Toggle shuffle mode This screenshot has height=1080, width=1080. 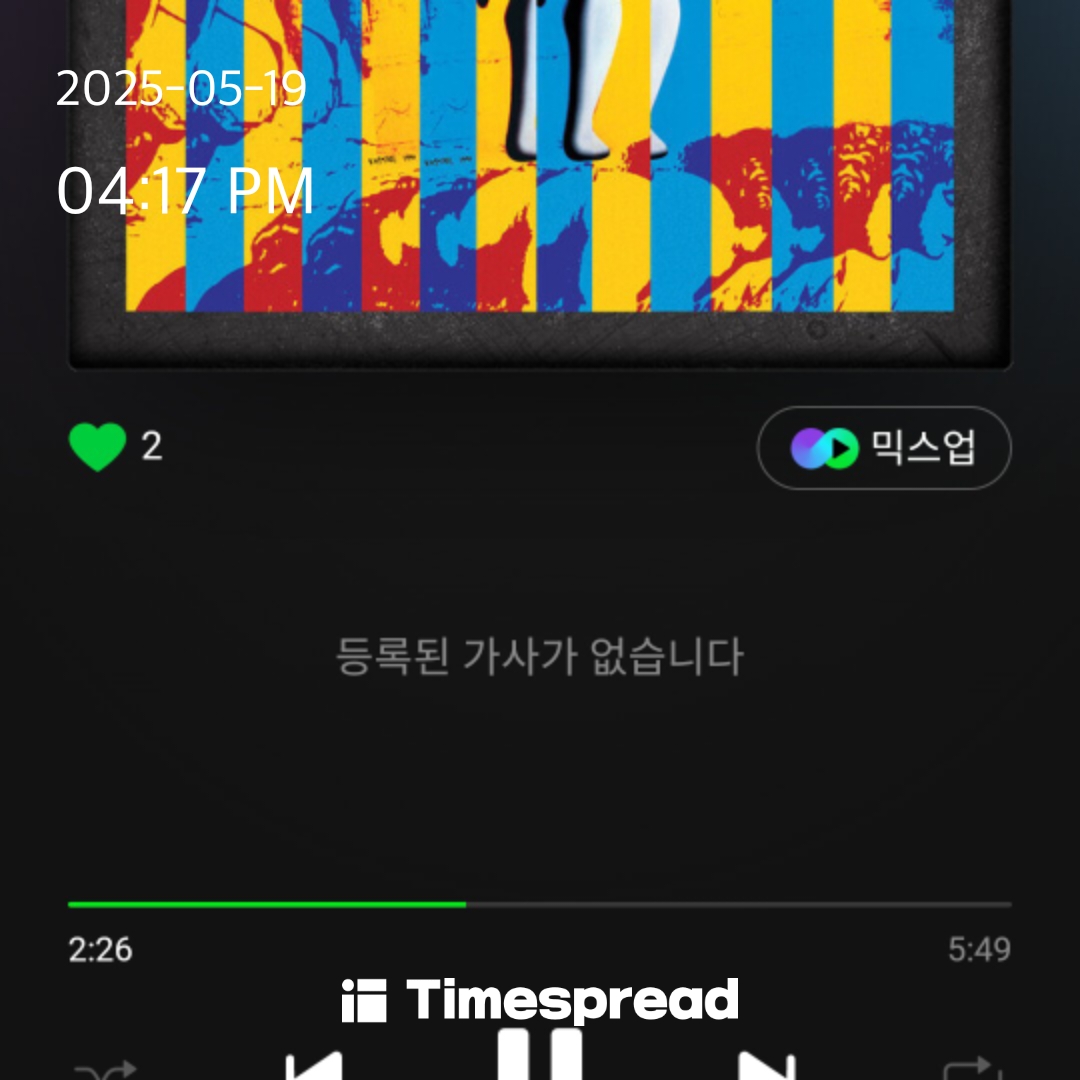[104, 1070]
